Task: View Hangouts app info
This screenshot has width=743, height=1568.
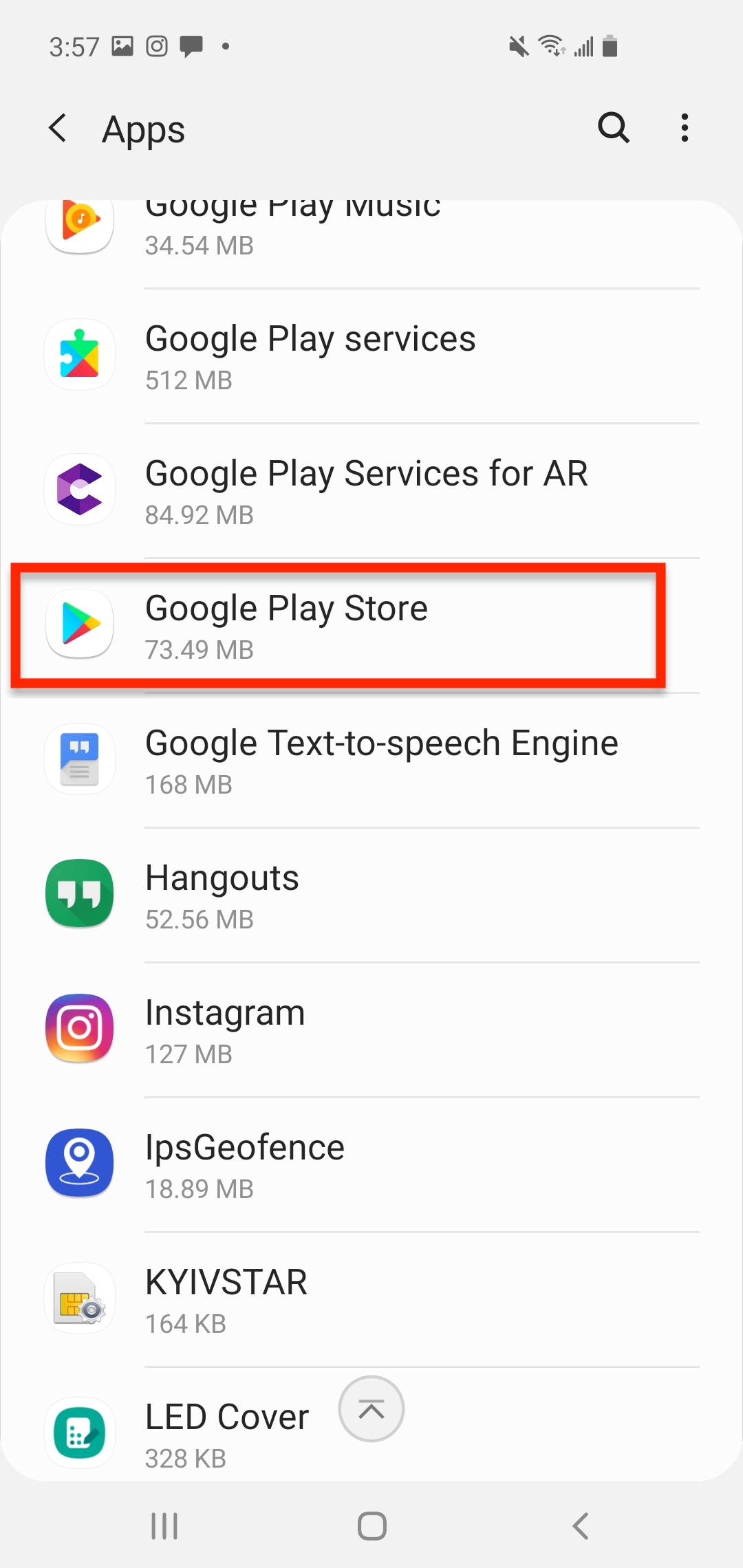Action: [371, 895]
